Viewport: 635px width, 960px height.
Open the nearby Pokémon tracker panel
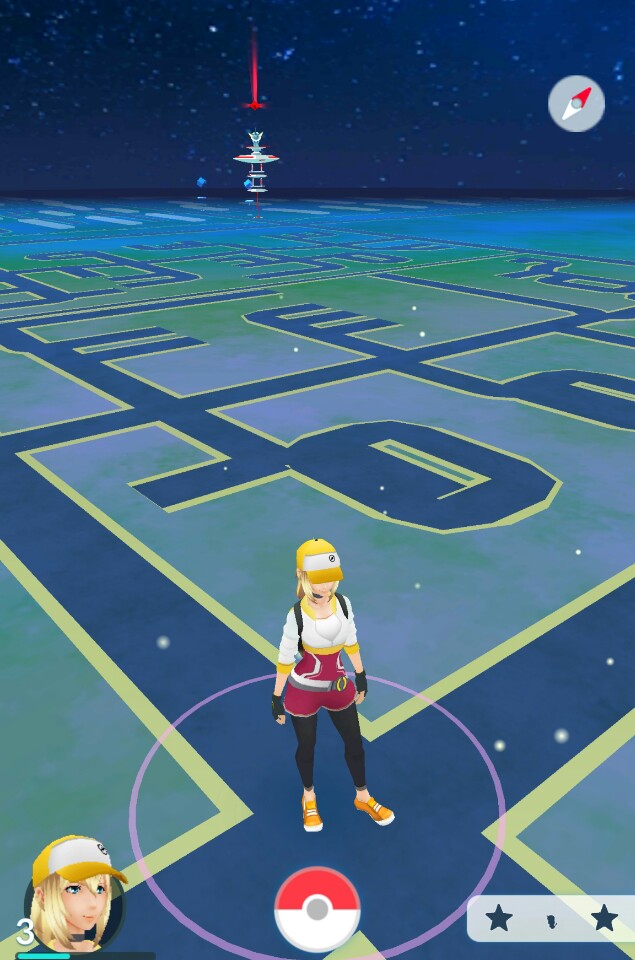(x=550, y=918)
